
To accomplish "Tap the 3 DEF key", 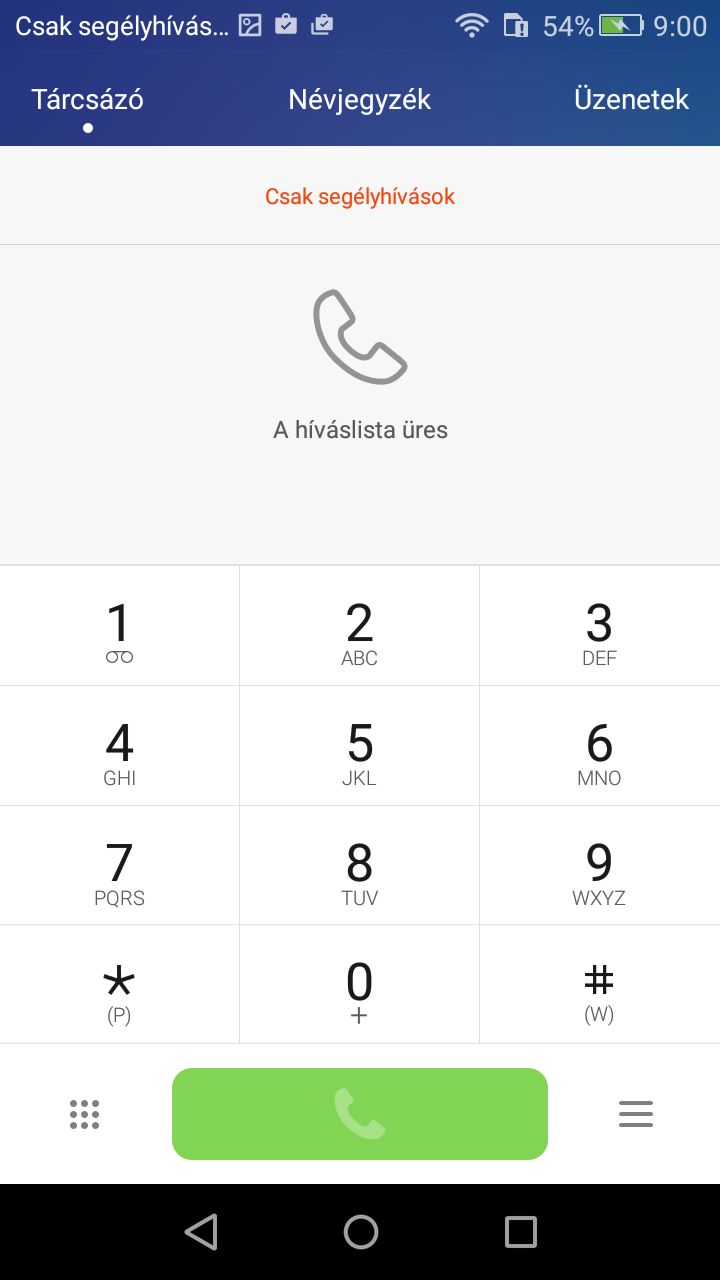I will (x=599, y=627).
